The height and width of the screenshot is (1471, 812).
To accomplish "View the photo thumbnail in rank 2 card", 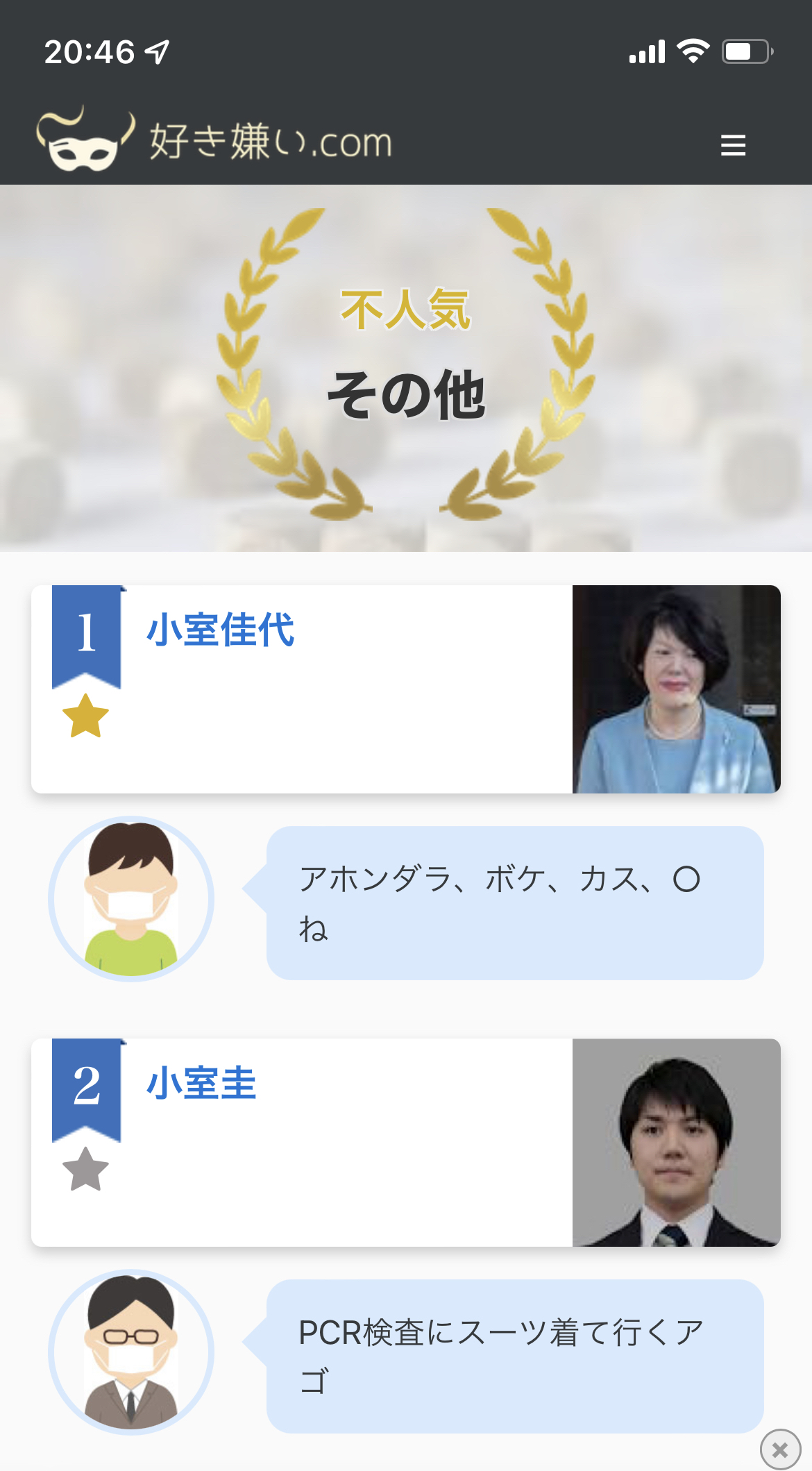I will [676, 1143].
